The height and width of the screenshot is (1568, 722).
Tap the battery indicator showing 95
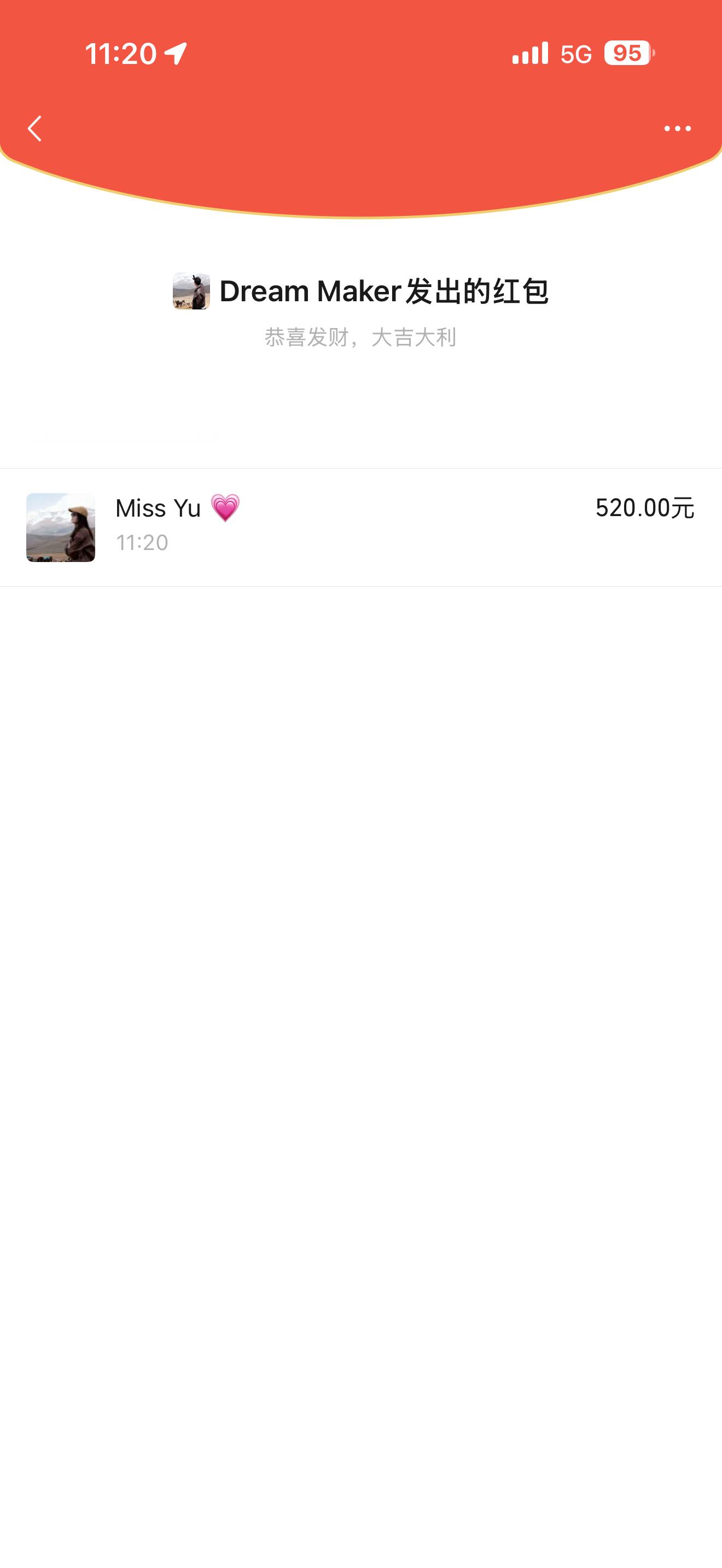tap(629, 54)
